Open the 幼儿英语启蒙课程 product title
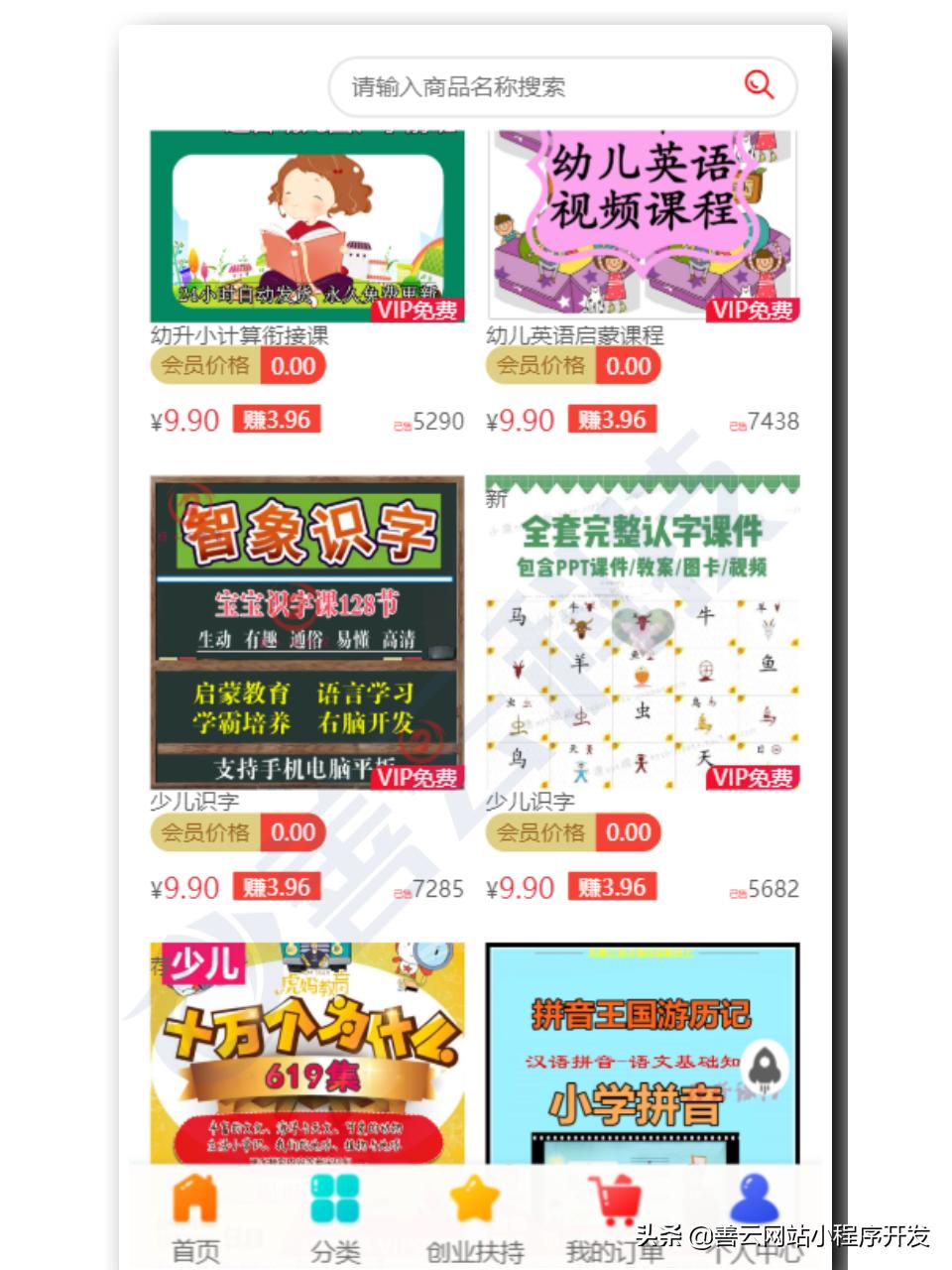 tap(577, 336)
